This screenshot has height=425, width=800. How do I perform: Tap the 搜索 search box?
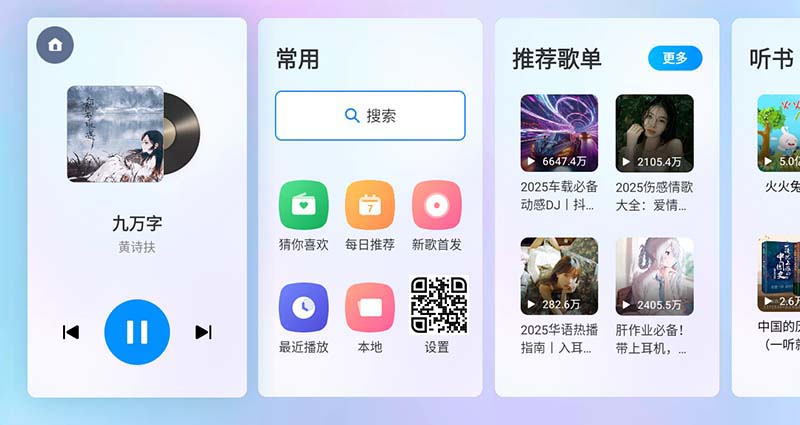pos(370,116)
